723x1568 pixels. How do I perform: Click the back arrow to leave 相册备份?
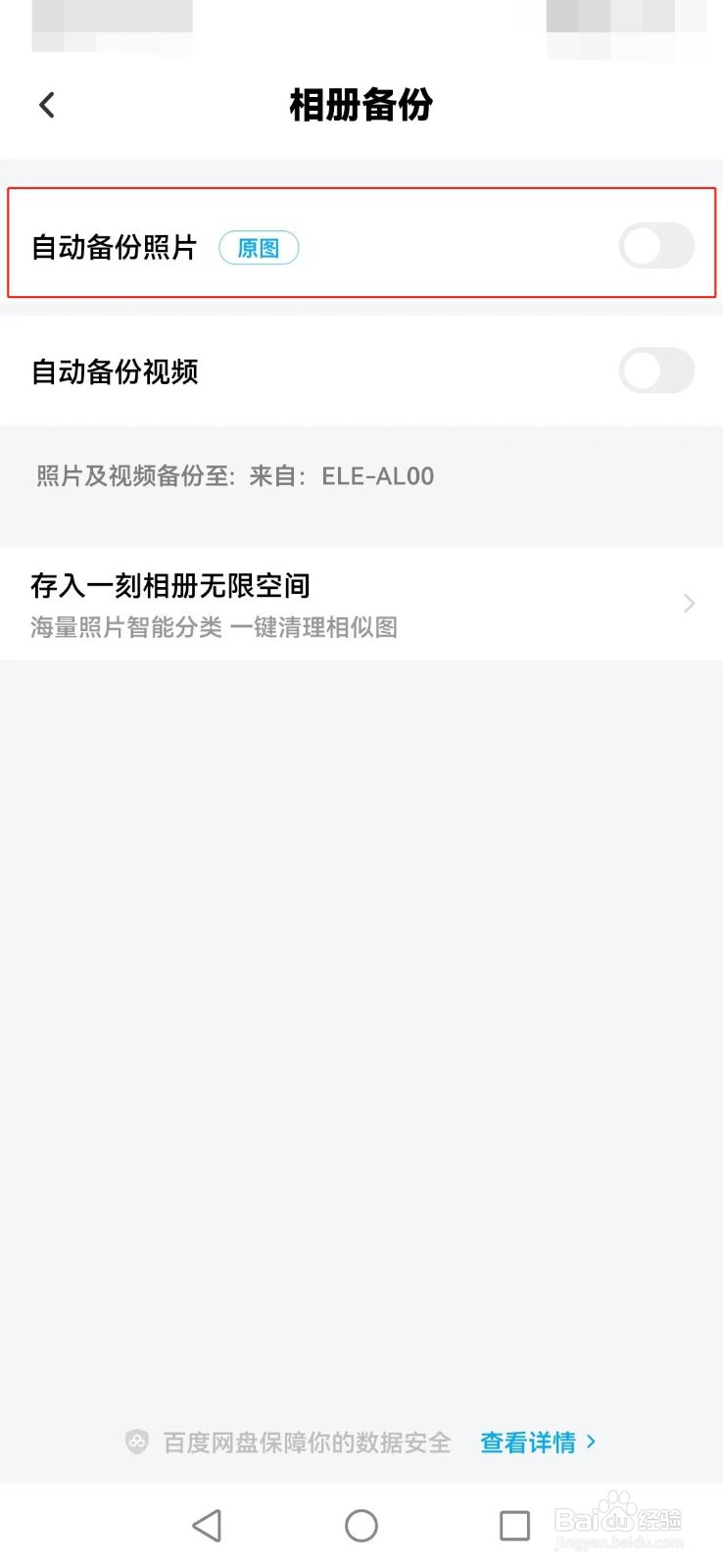(46, 105)
